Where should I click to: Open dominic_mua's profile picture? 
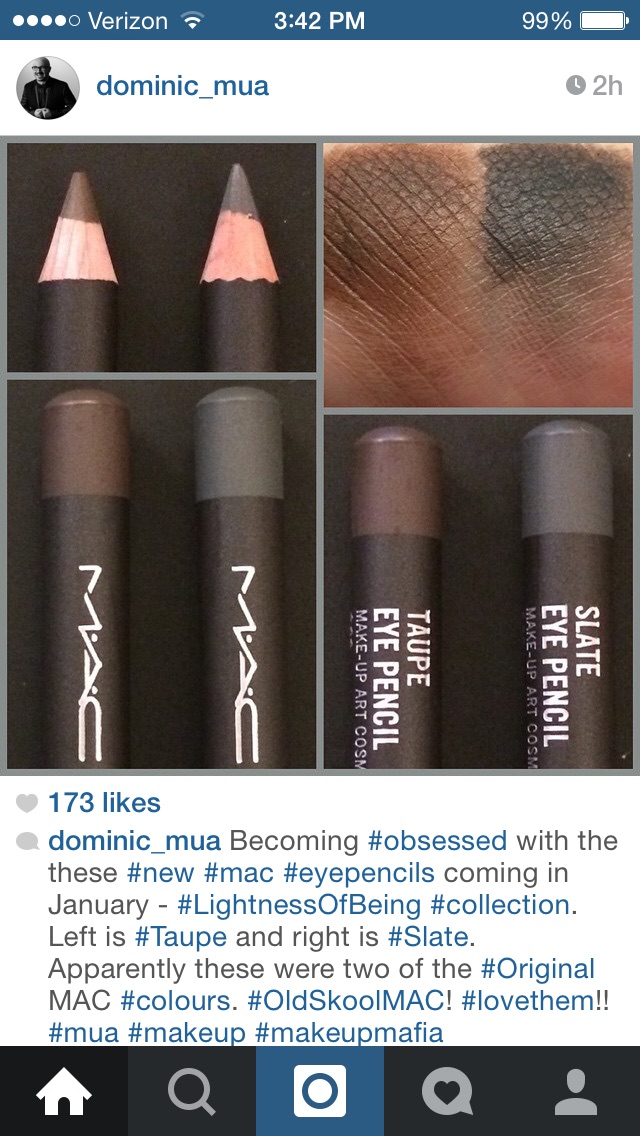(48, 88)
